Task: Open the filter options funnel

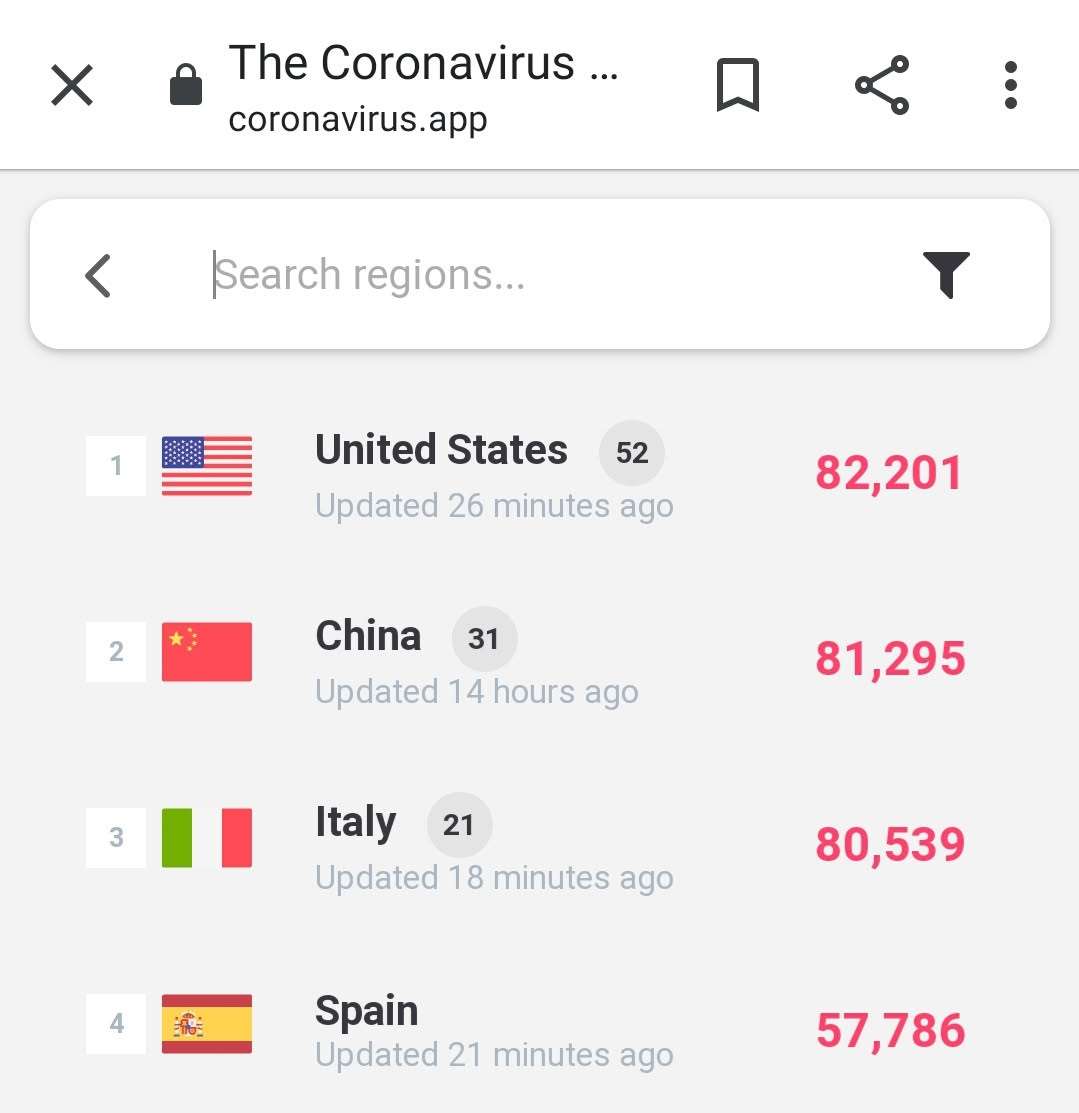Action: pos(945,275)
